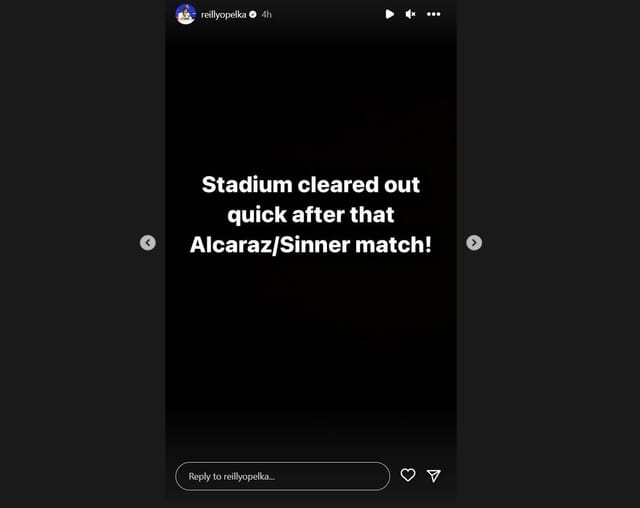Play the paused story
640x508 pixels.
389,14
